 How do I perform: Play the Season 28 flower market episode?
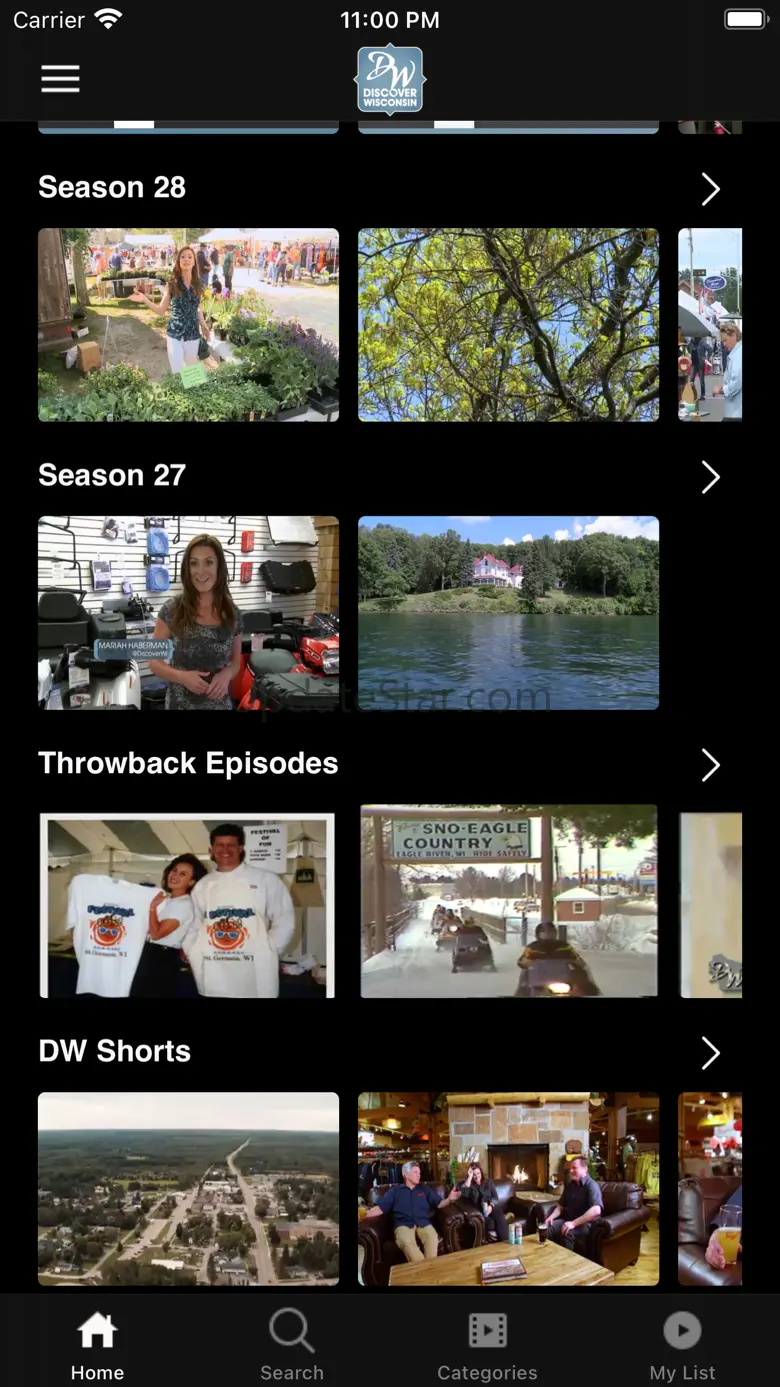188,325
